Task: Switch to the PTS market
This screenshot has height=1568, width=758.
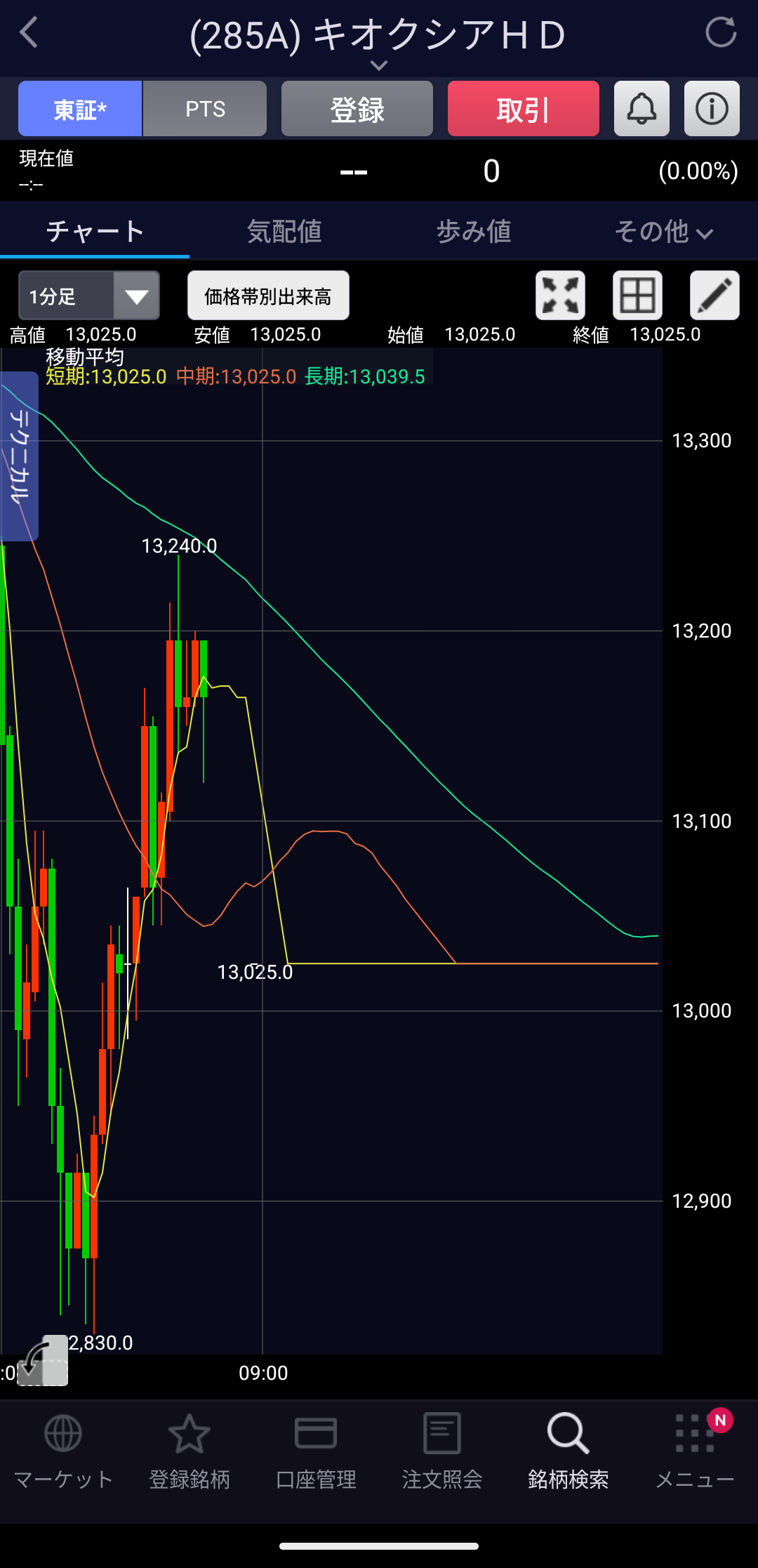Action: point(205,109)
